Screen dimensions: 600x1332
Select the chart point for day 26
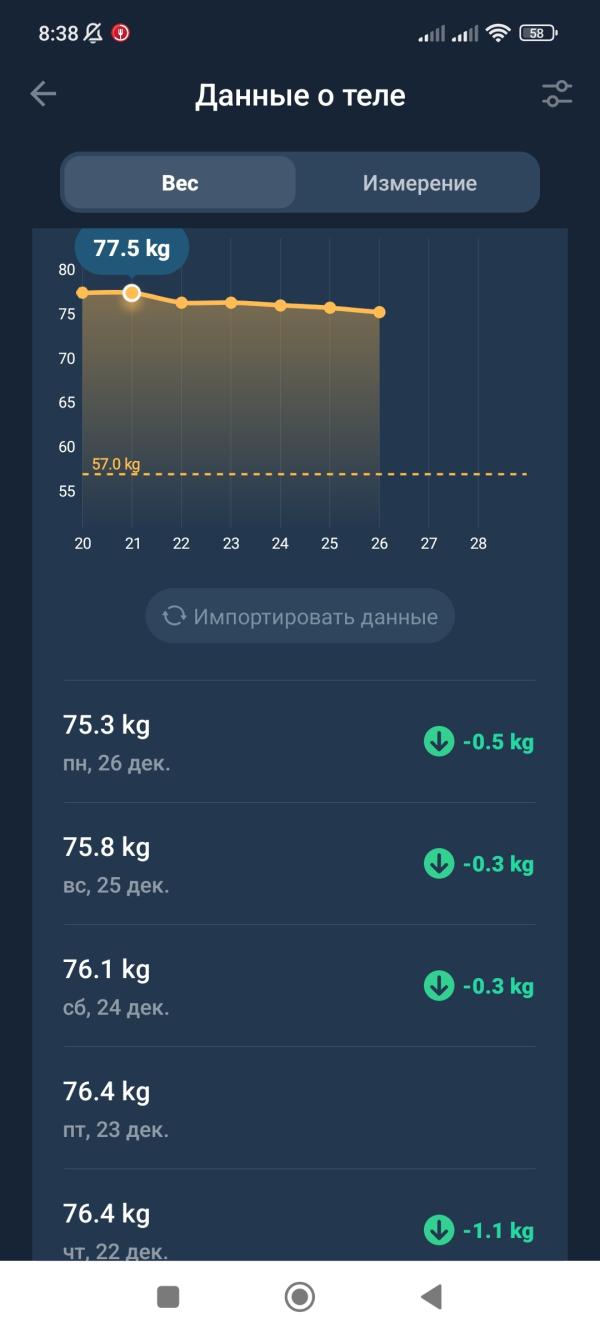coord(380,312)
